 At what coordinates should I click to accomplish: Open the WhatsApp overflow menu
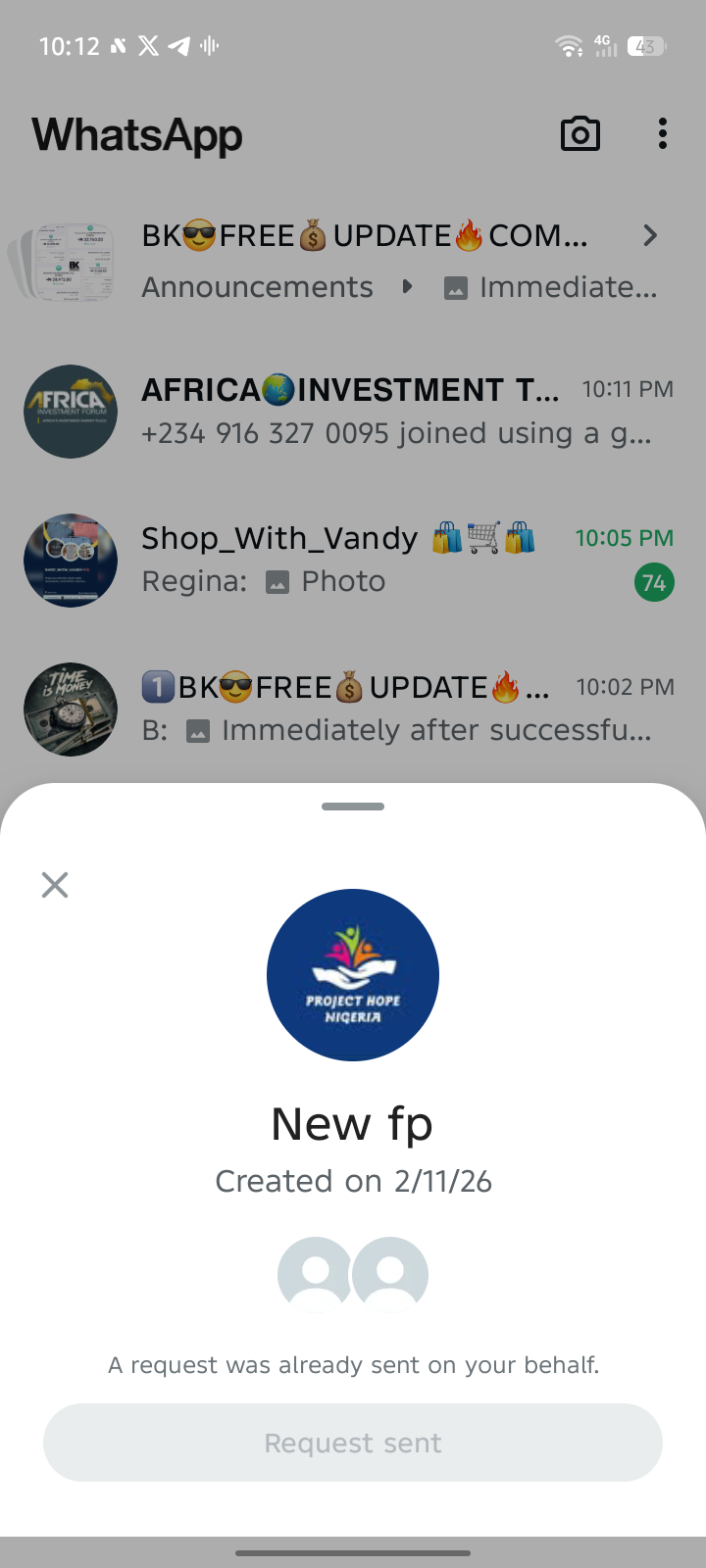tap(663, 134)
